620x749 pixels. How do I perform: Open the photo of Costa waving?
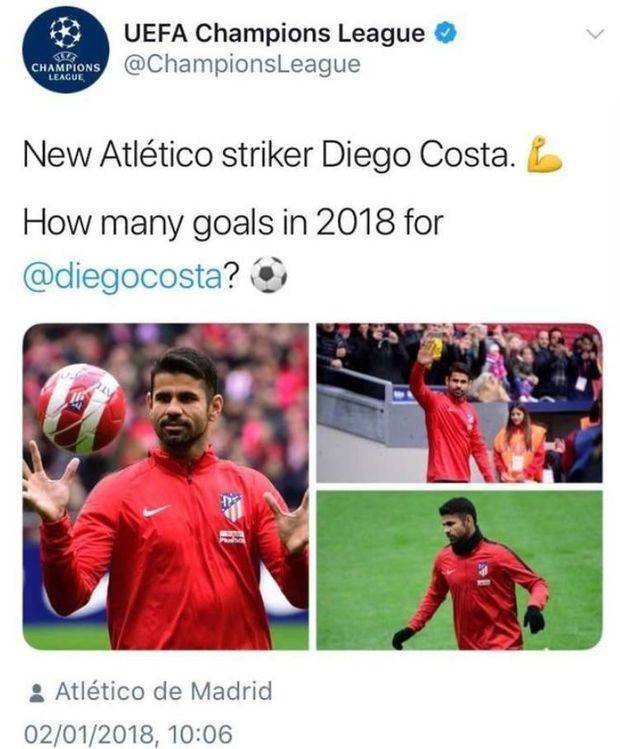[459, 402]
